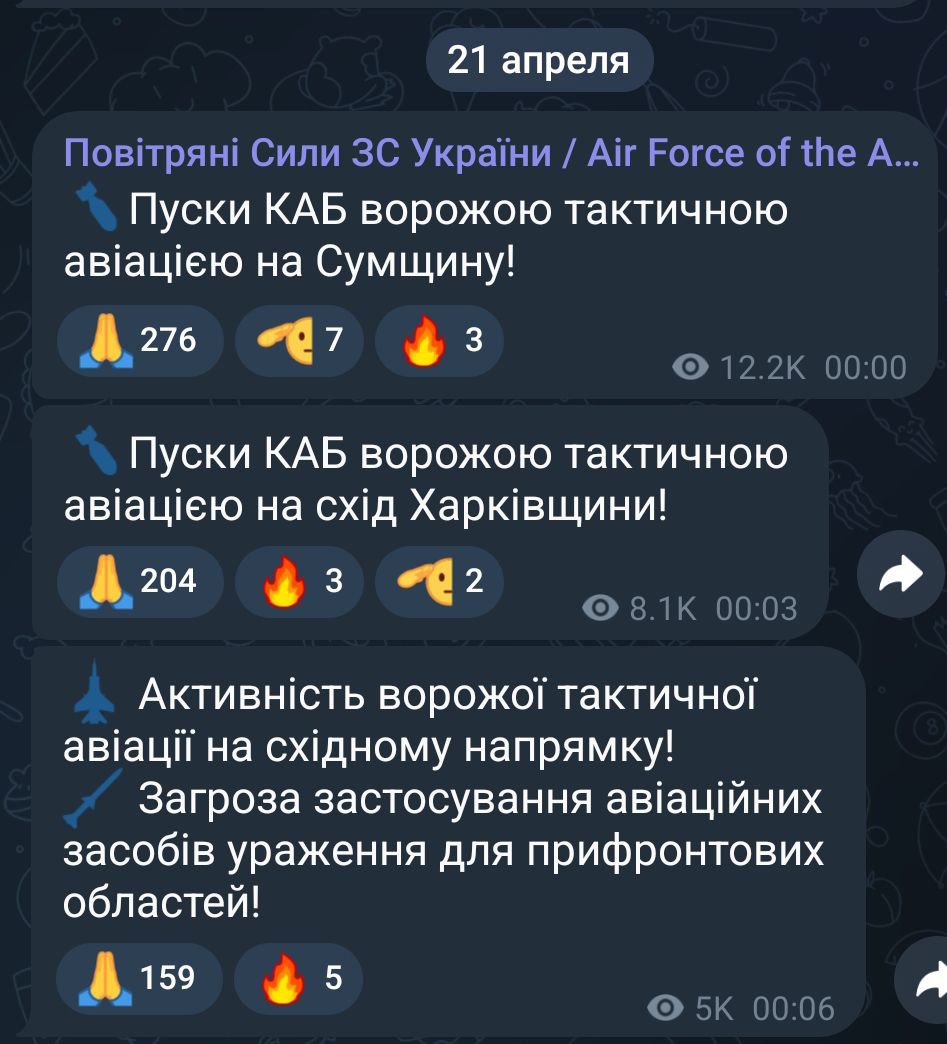Add praying hands reaction with 276 count
The height and width of the screenshot is (1044, 947).
coord(141,341)
